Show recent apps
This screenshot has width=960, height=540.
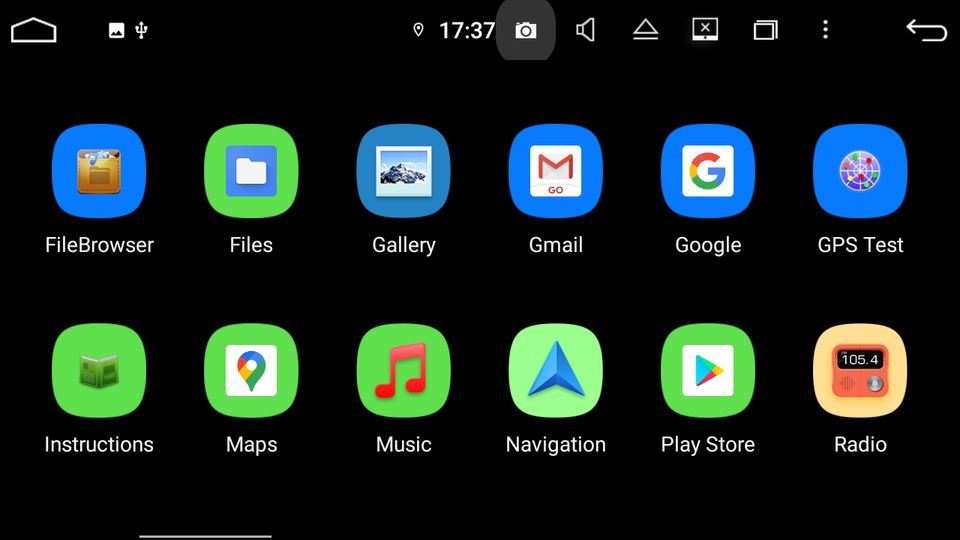click(765, 30)
